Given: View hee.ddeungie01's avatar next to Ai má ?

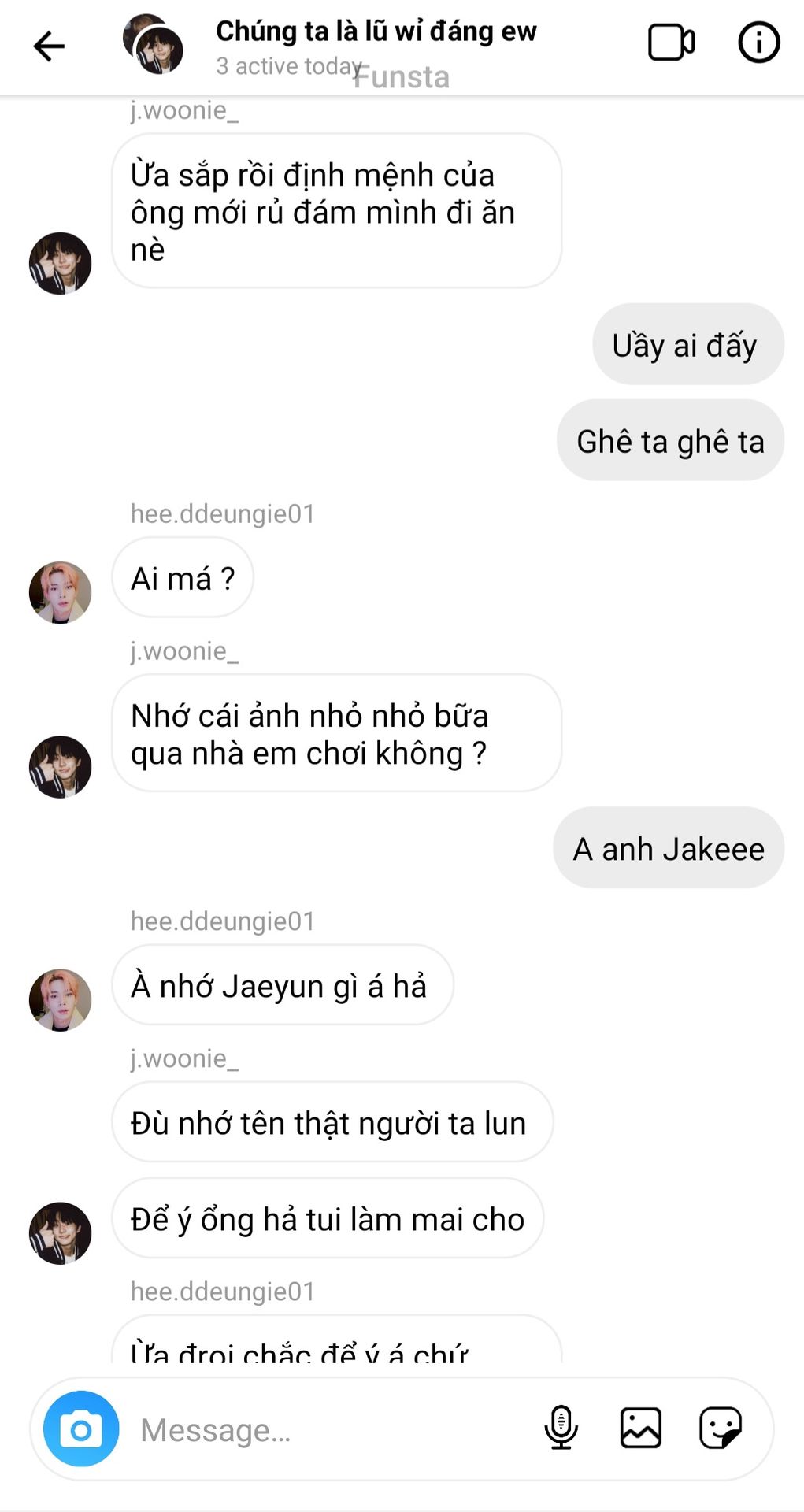Looking at the screenshot, I should click(61, 592).
